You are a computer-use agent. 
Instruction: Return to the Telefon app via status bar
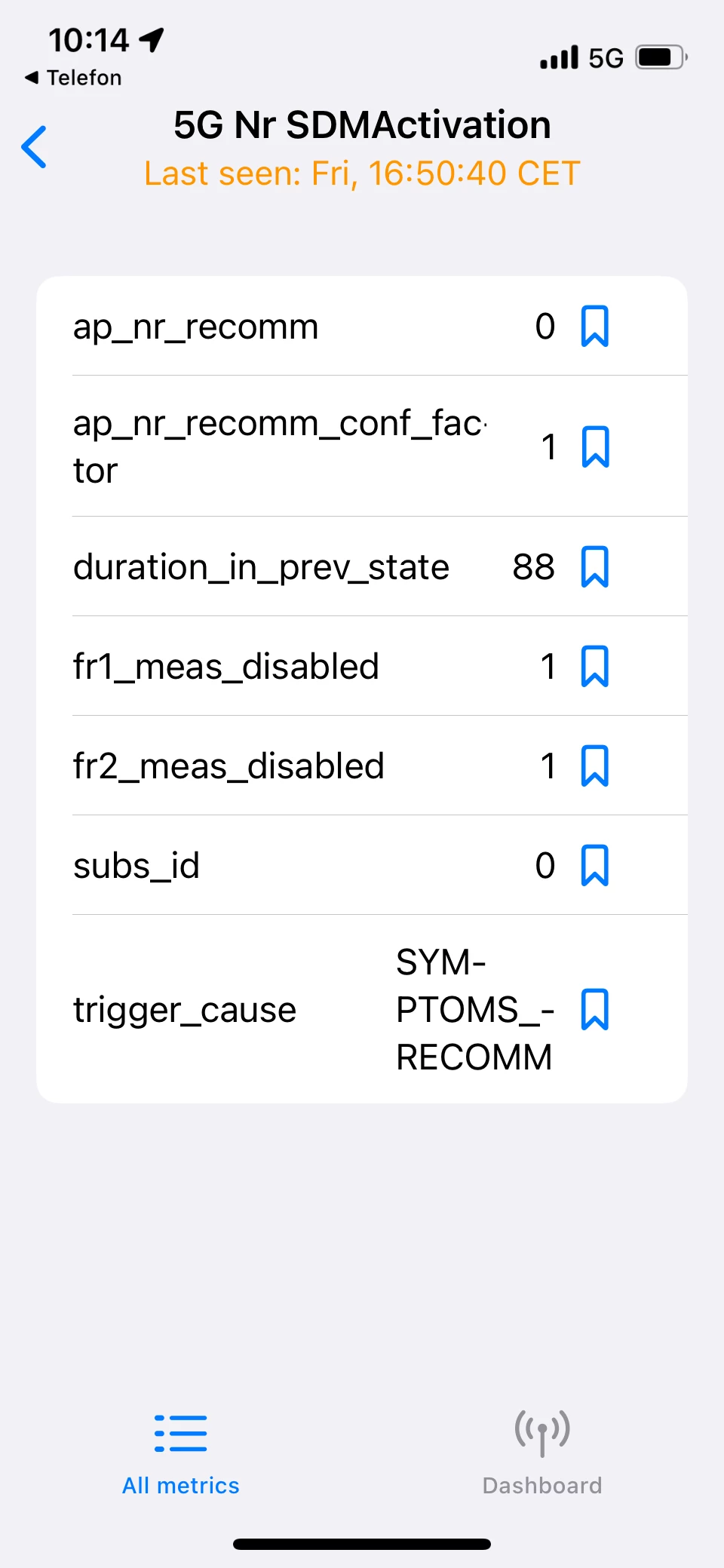[74, 78]
